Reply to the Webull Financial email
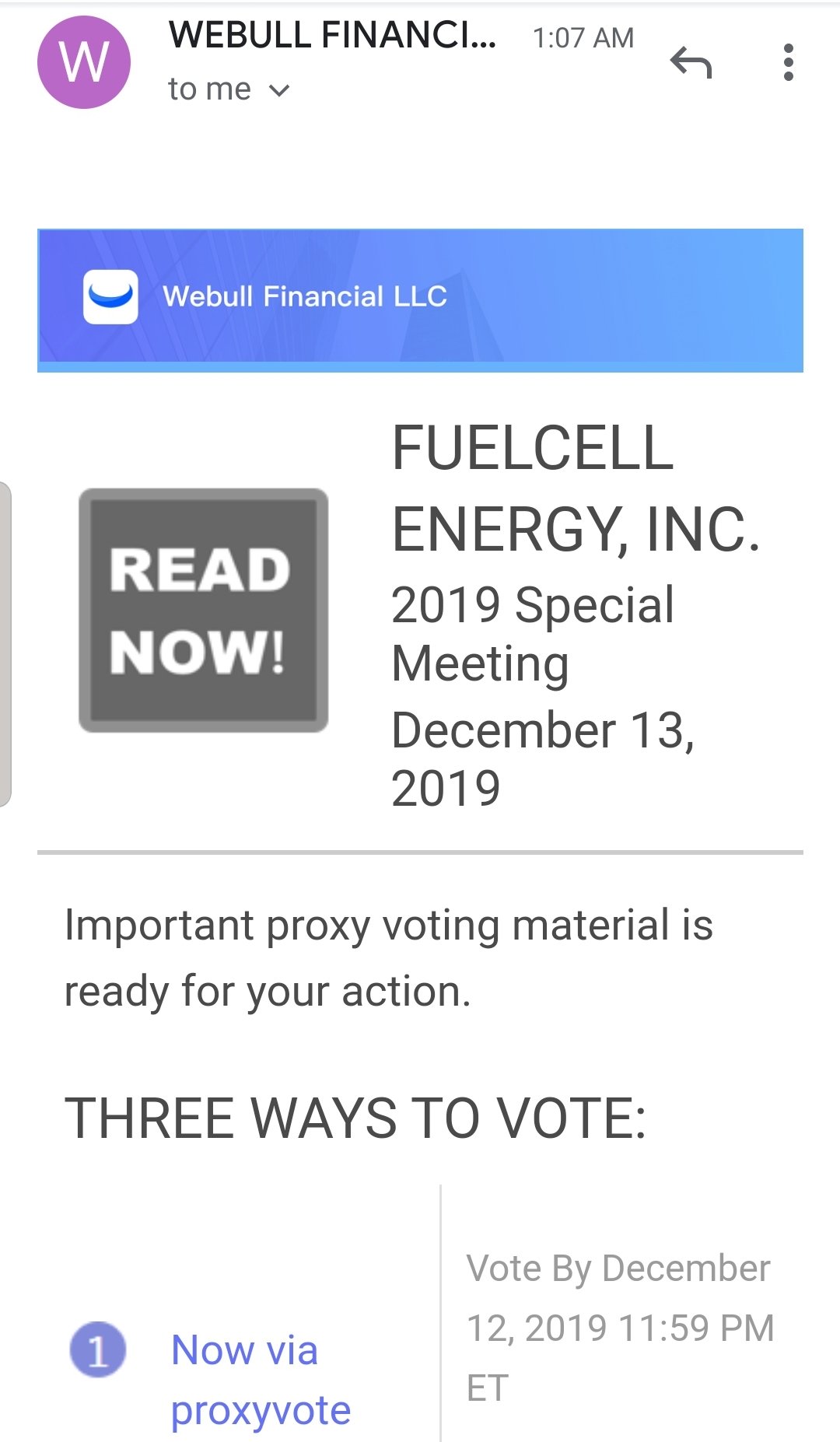840x1442 pixels. pyautogui.click(x=691, y=62)
